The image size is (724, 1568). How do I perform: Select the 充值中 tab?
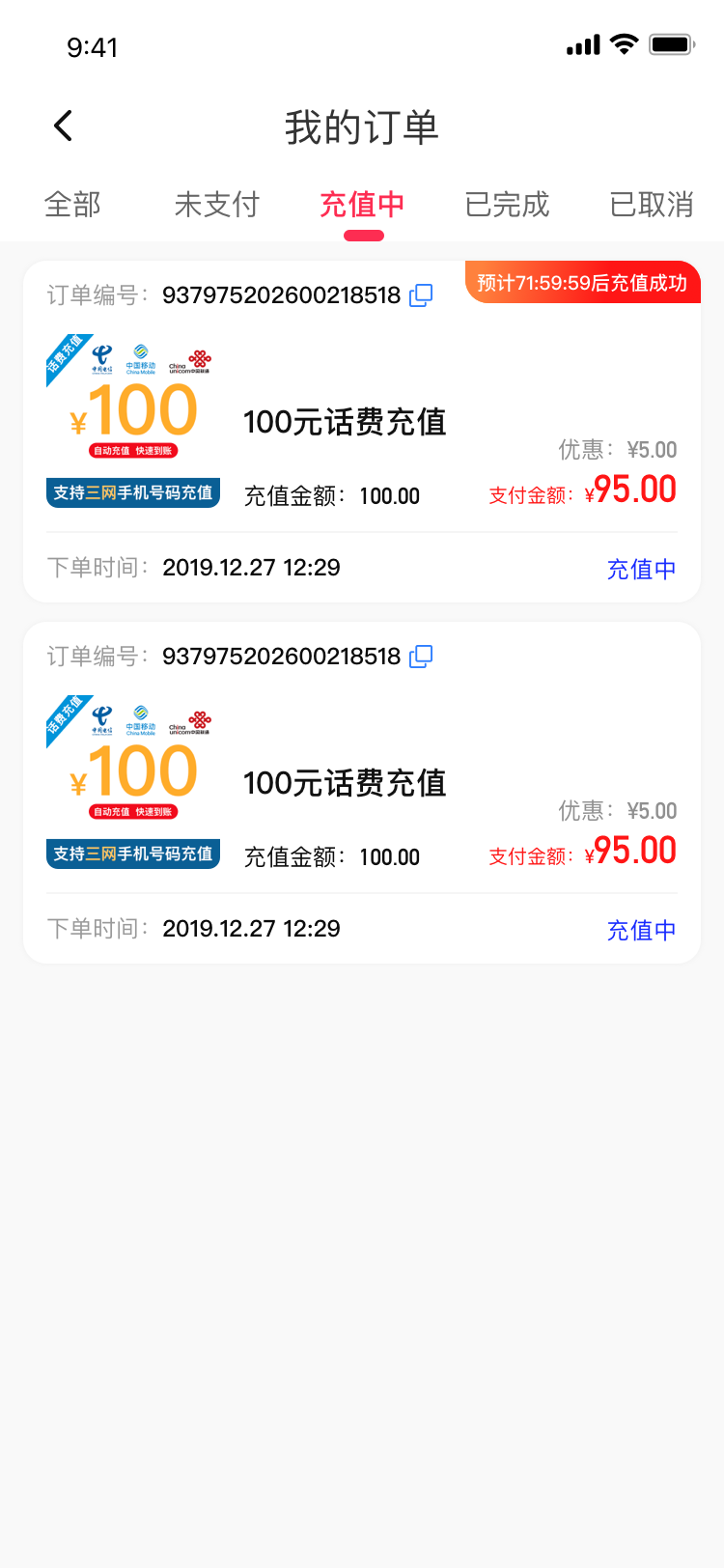(x=362, y=205)
